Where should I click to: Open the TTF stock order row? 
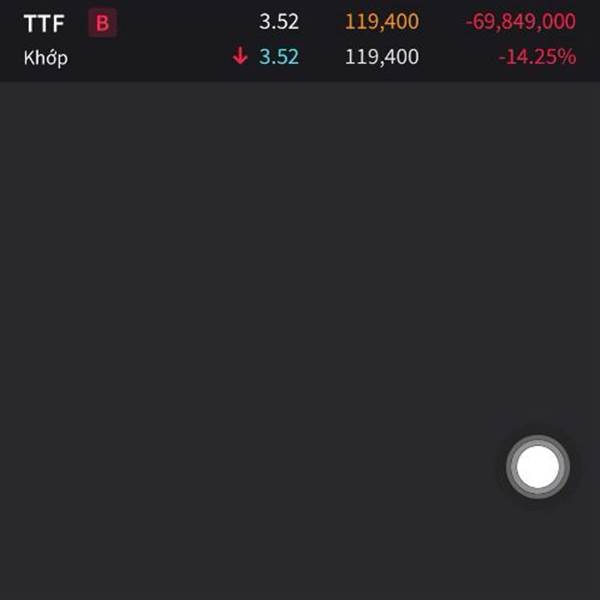tap(300, 39)
